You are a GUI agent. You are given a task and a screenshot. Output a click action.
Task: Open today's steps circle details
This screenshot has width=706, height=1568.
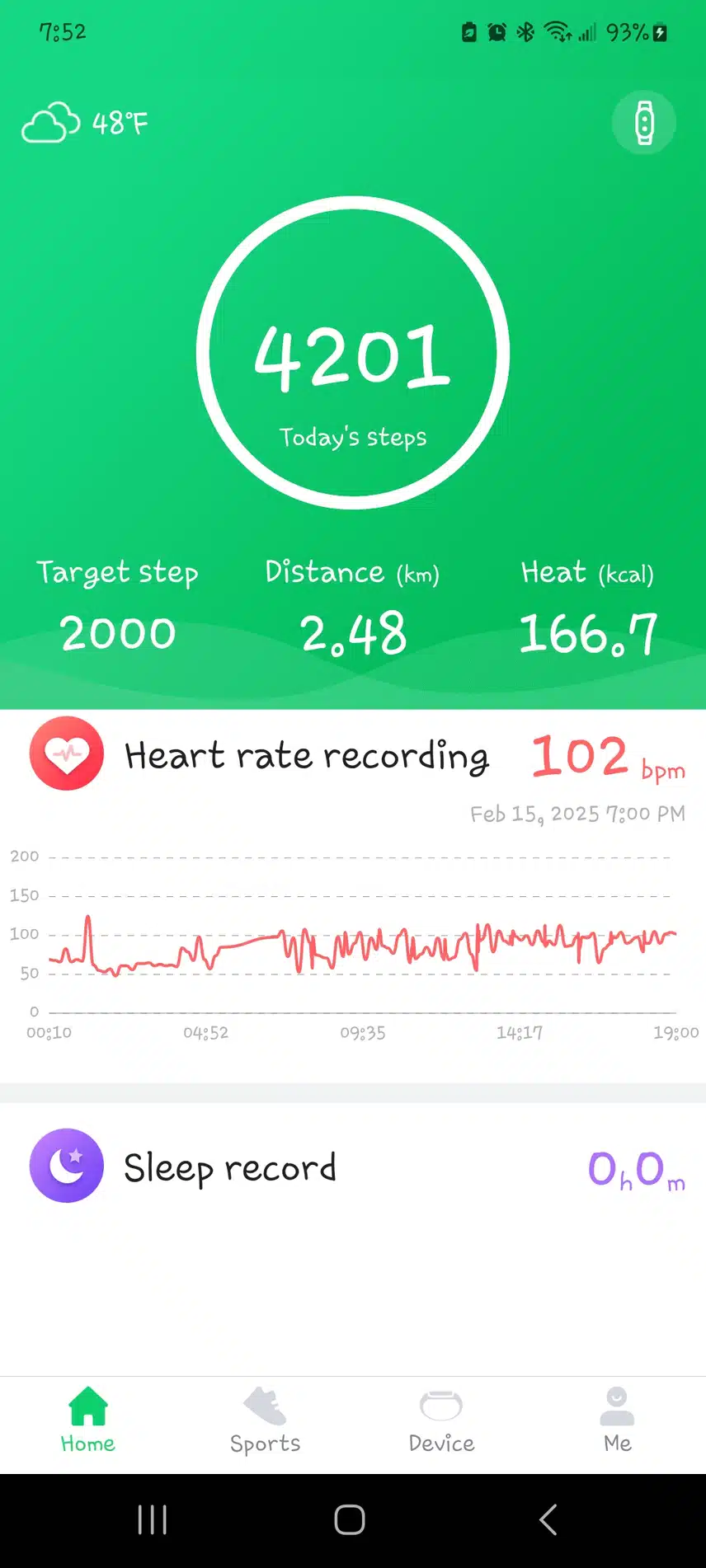coord(353,353)
